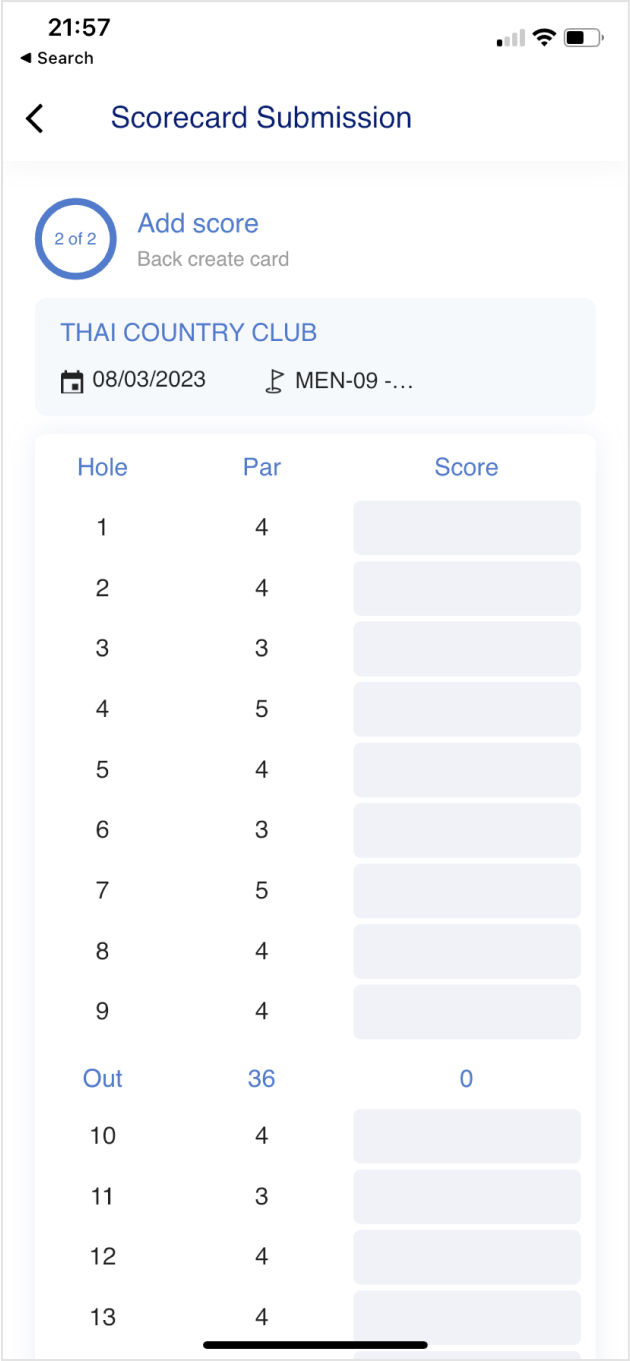Select the score input for hole 5
Image resolution: width=630 pixels, height=1361 pixels.
(466, 770)
